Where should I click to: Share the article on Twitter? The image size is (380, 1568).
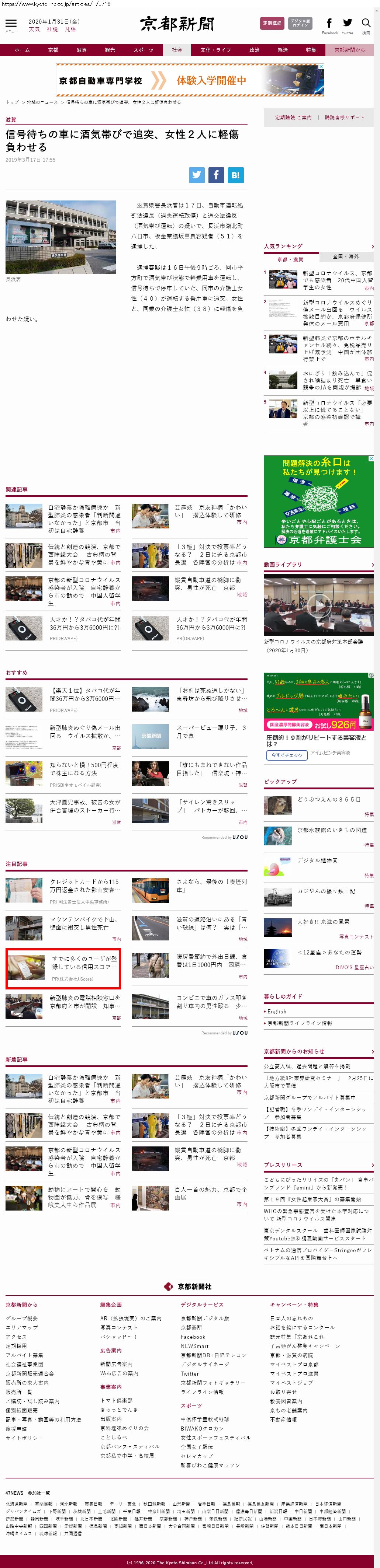(x=196, y=175)
